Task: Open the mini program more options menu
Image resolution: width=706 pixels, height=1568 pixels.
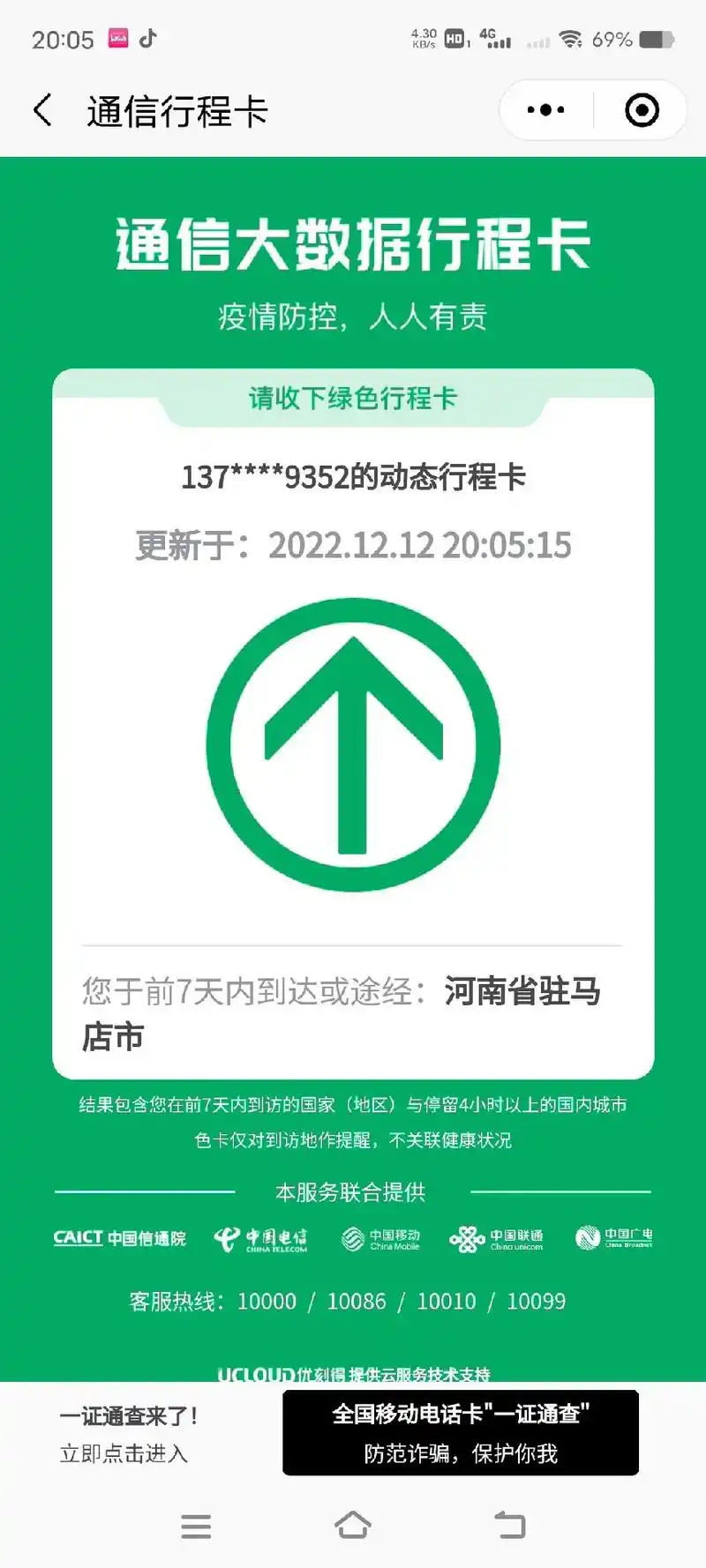Action: click(x=545, y=110)
